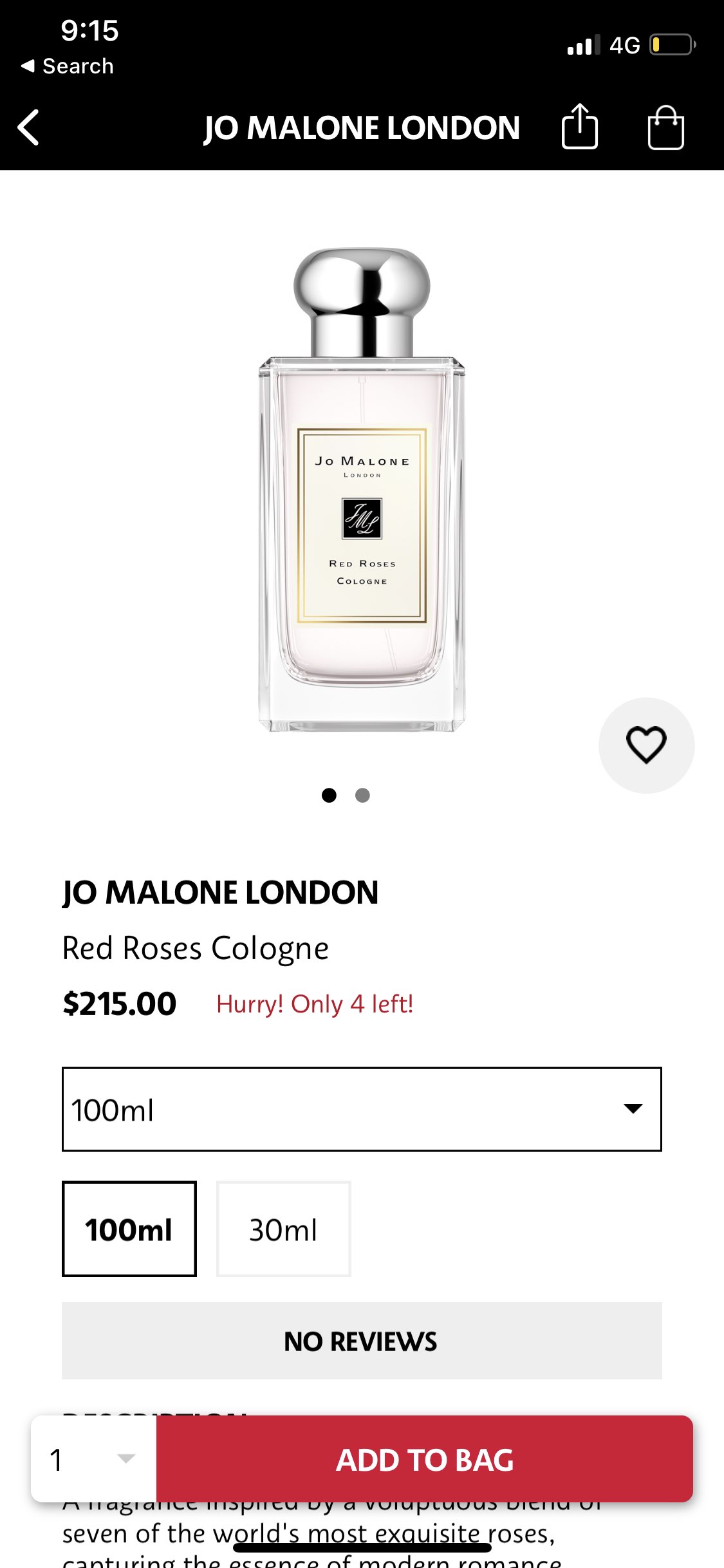Open the No Reviews section
Screen dimensions: 724x1568
tap(362, 1341)
